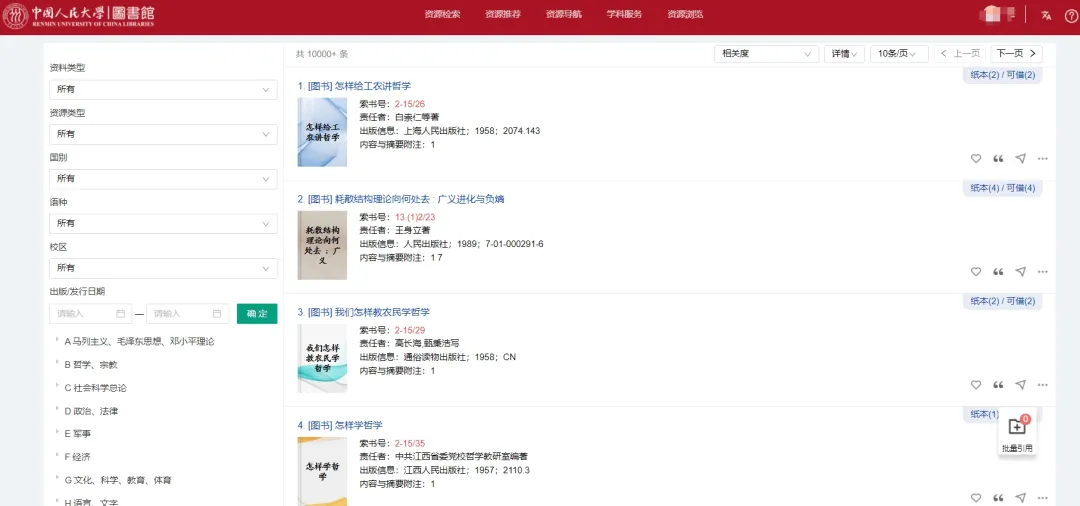Open the 校区 dropdown
1080x506 pixels.
[x=163, y=268]
